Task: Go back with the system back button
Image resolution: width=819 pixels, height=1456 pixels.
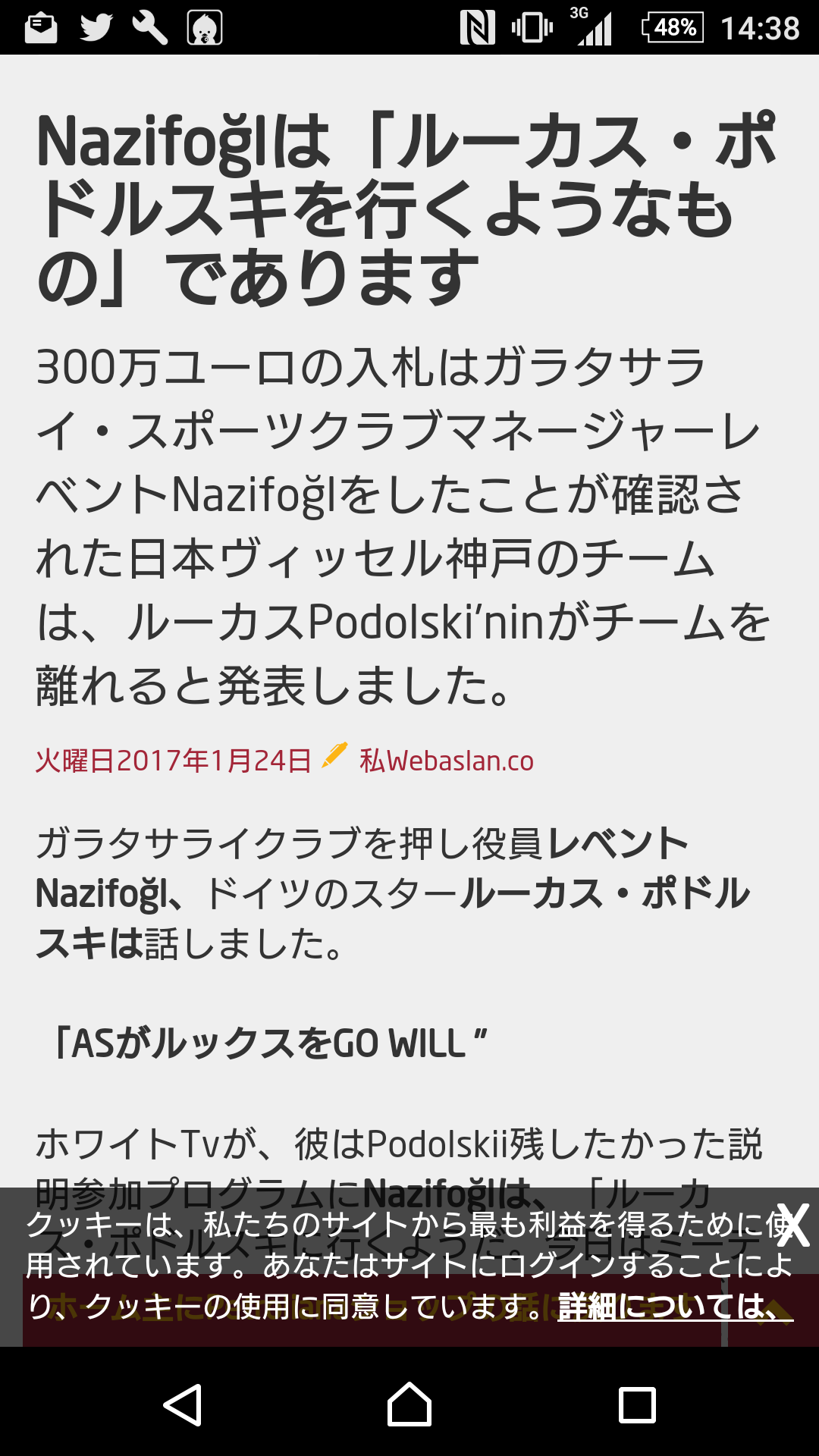Action: pyautogui.click(x=183, y=1404)
